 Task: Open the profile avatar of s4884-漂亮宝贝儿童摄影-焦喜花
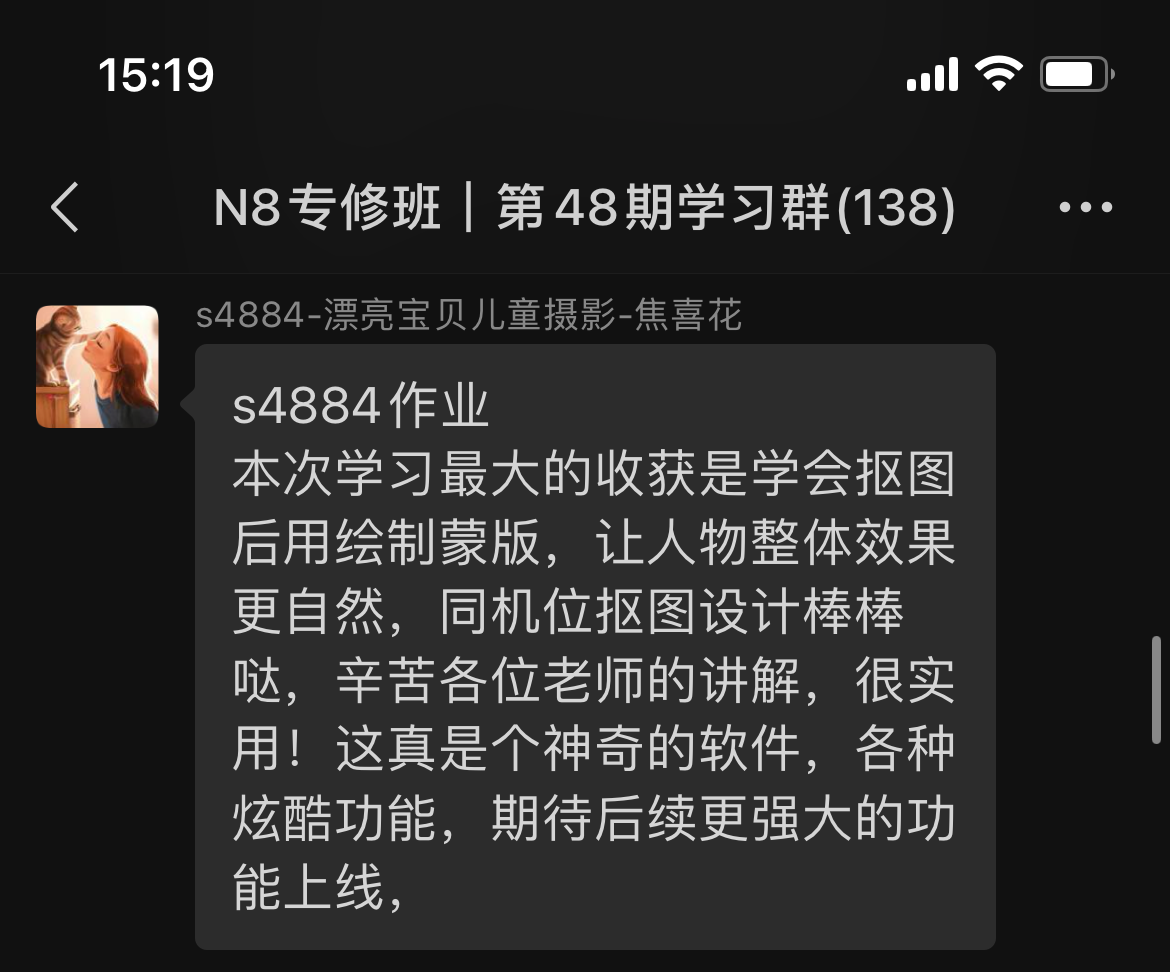[x=97, y=367]
